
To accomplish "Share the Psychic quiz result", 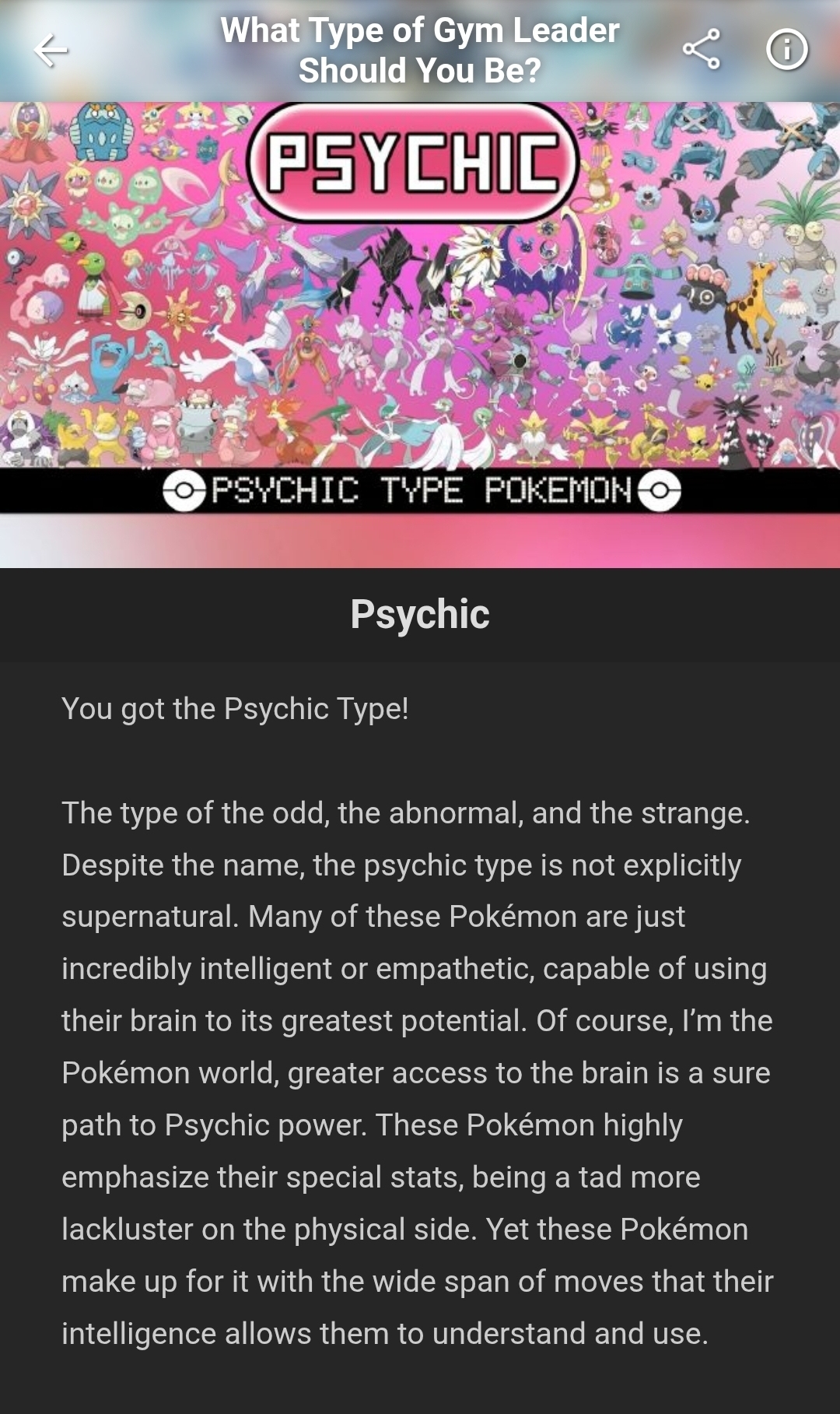I will [x=701, y=50].
